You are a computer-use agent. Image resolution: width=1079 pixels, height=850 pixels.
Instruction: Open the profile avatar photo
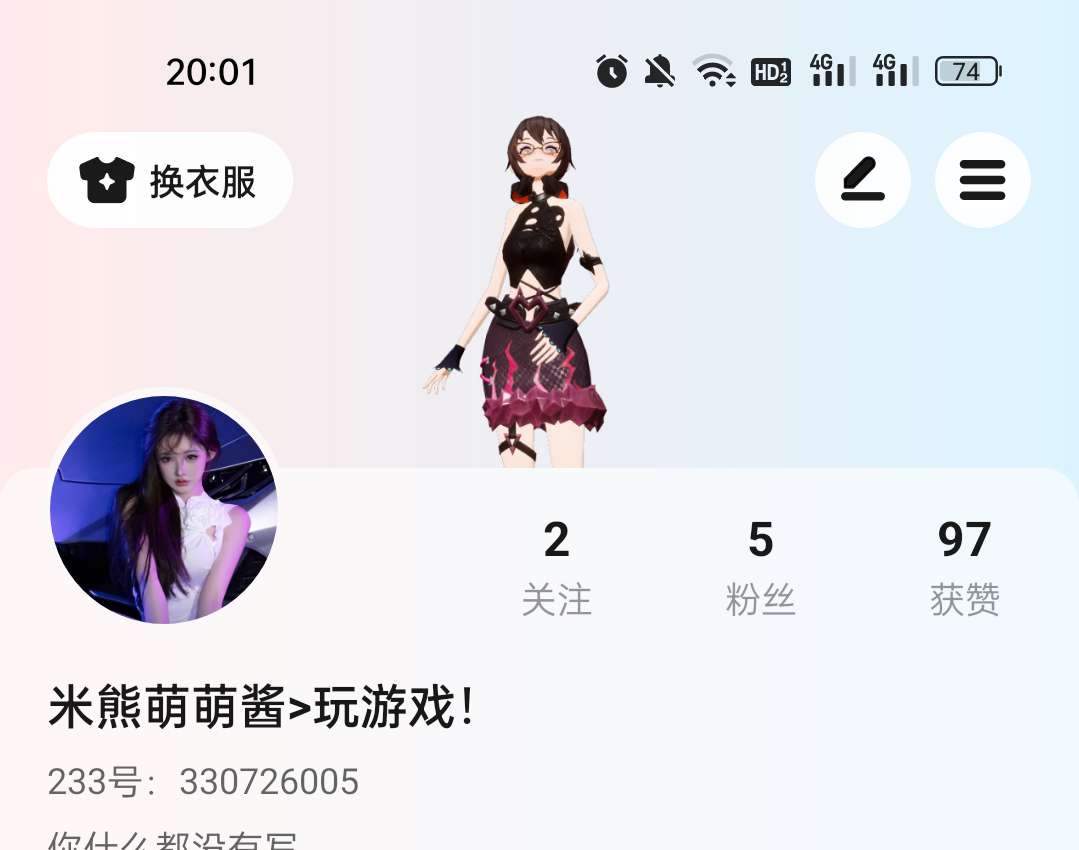[x=164, y=509]
